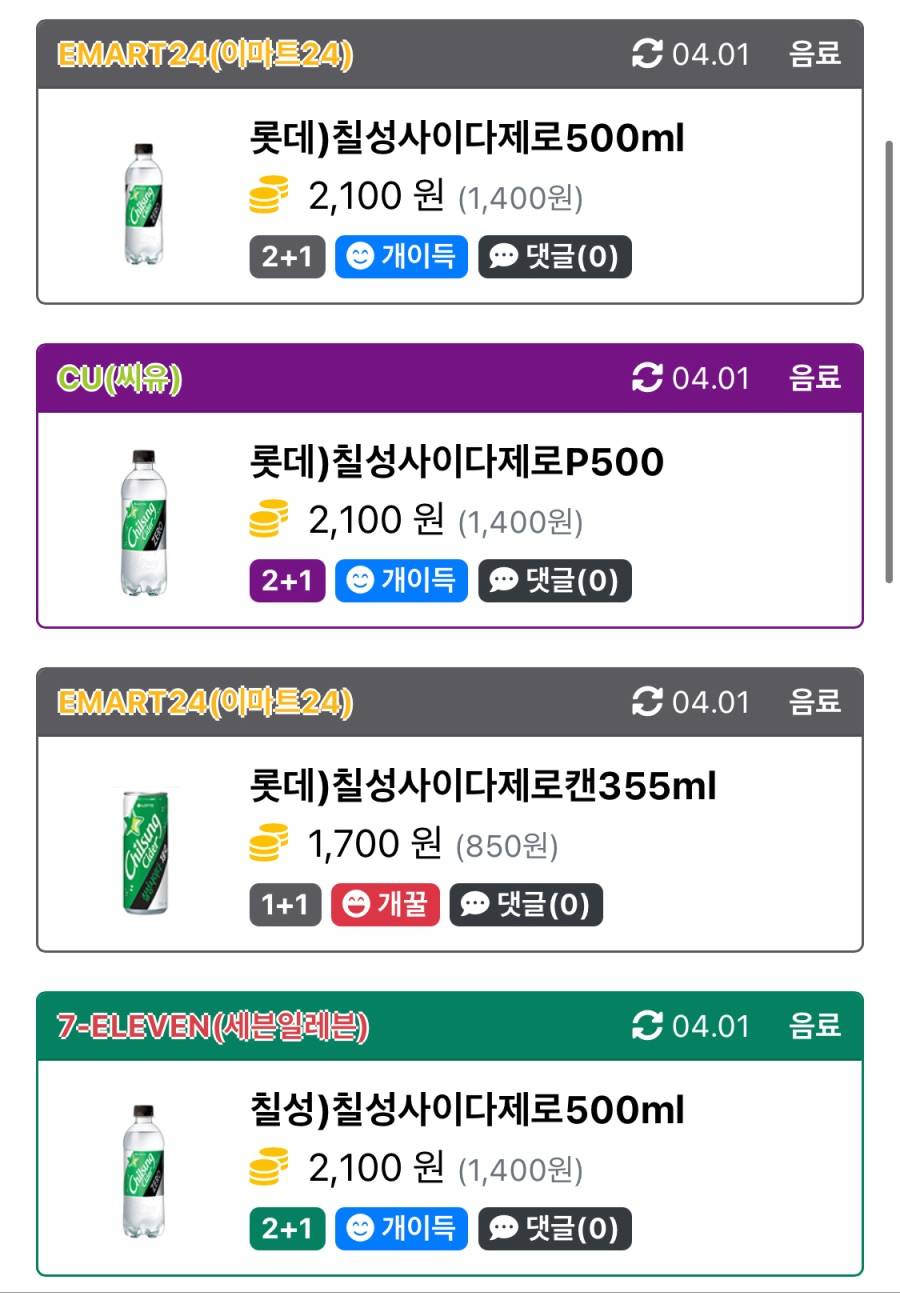Open 댓글(0) comments on EMART24 칠성사이다제로500ml
The width and height of the screenshot is (900, 1293).
coord(555,257)
